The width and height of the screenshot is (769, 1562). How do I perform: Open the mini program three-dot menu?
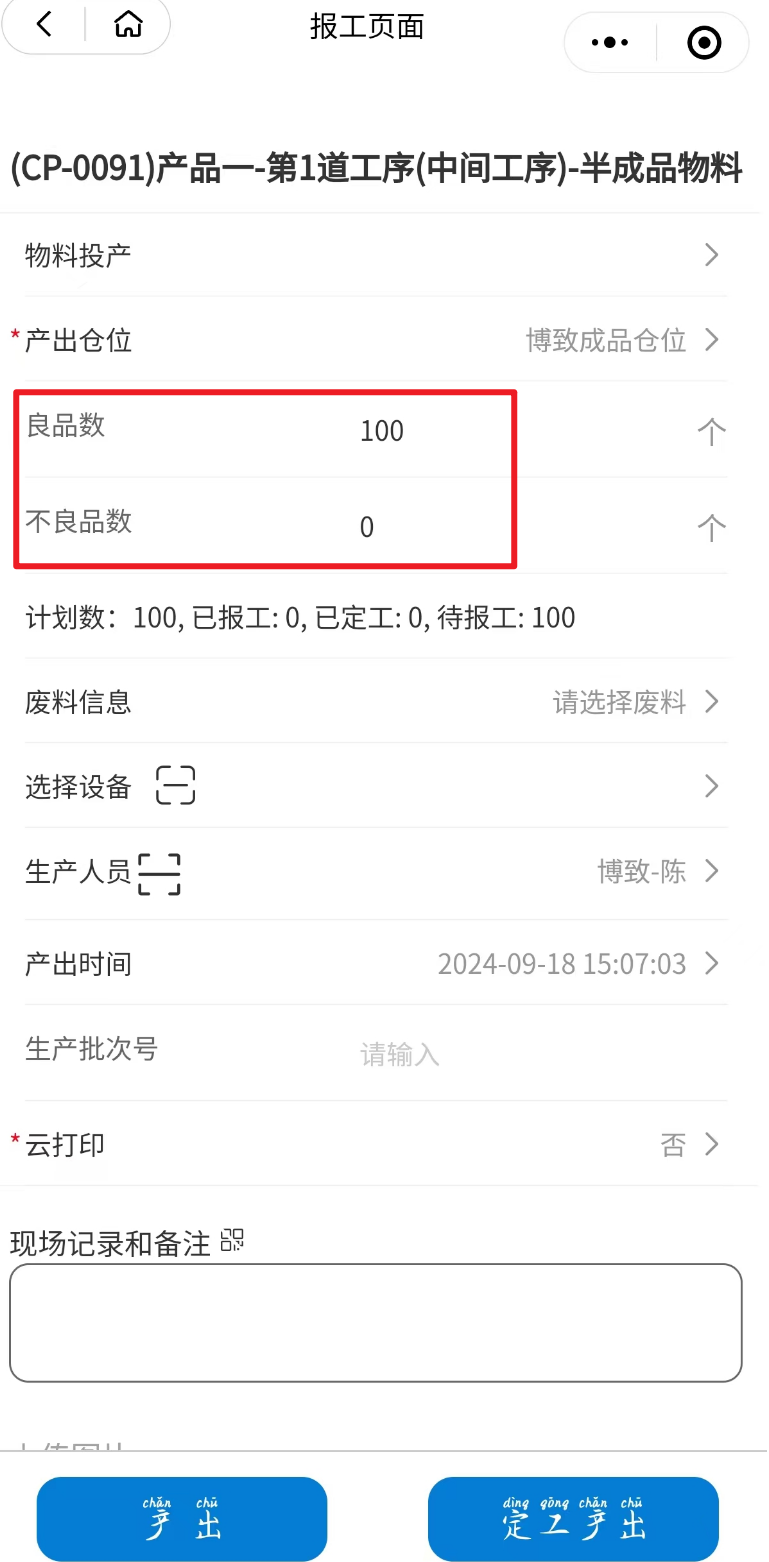610,43
